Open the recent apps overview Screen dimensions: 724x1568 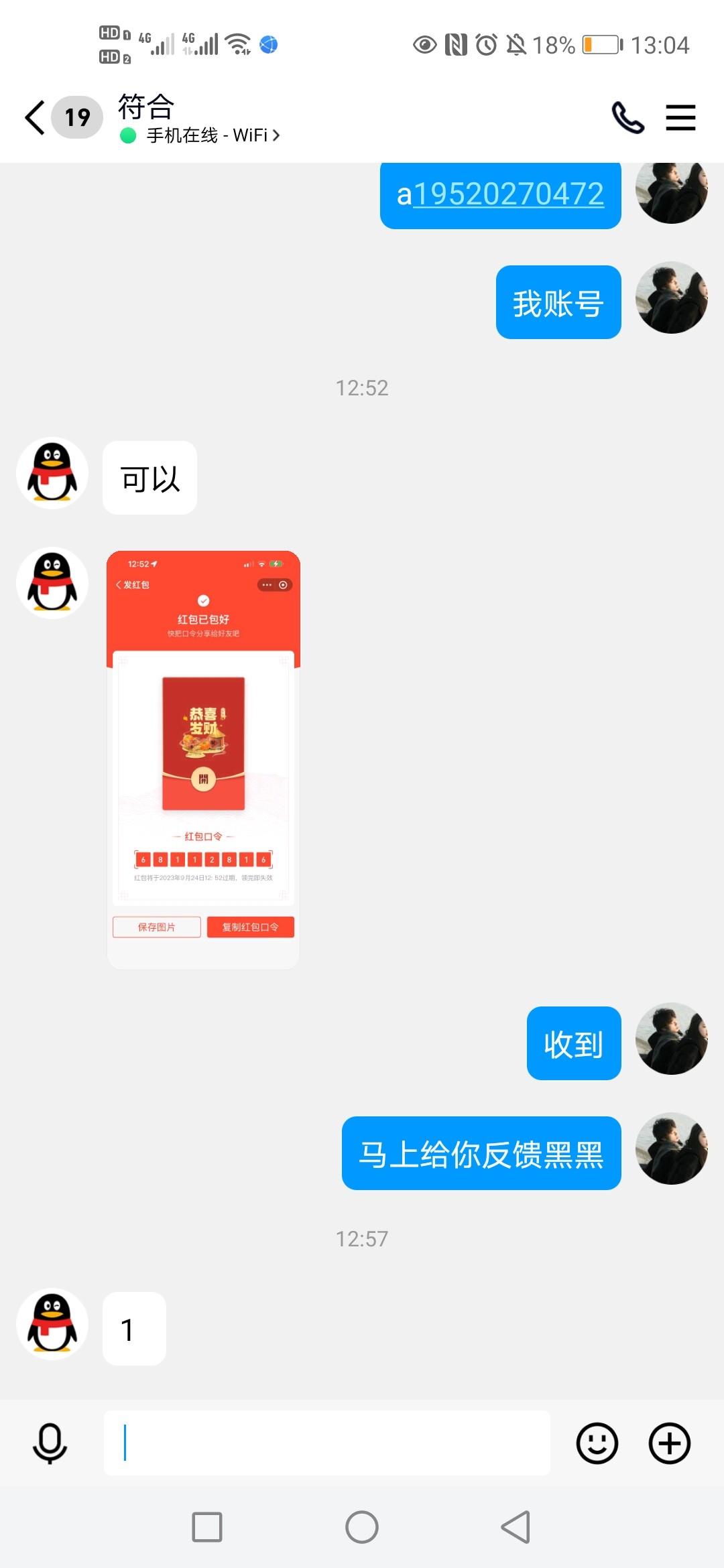207,1527
